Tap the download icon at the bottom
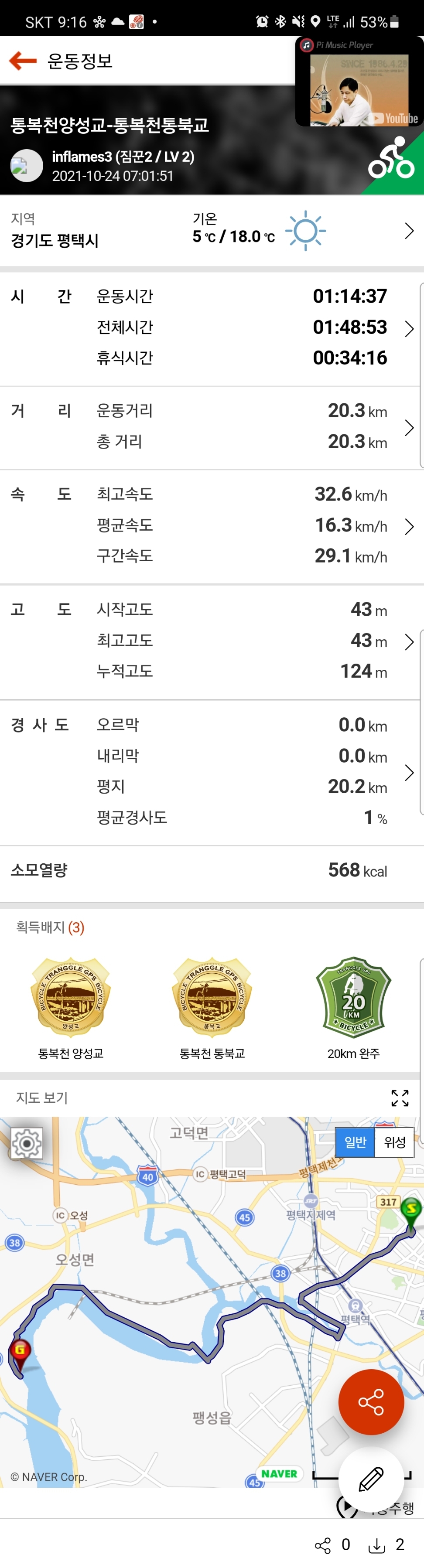The width and height of the screenshot is (424, 1568). [377, 1545]
